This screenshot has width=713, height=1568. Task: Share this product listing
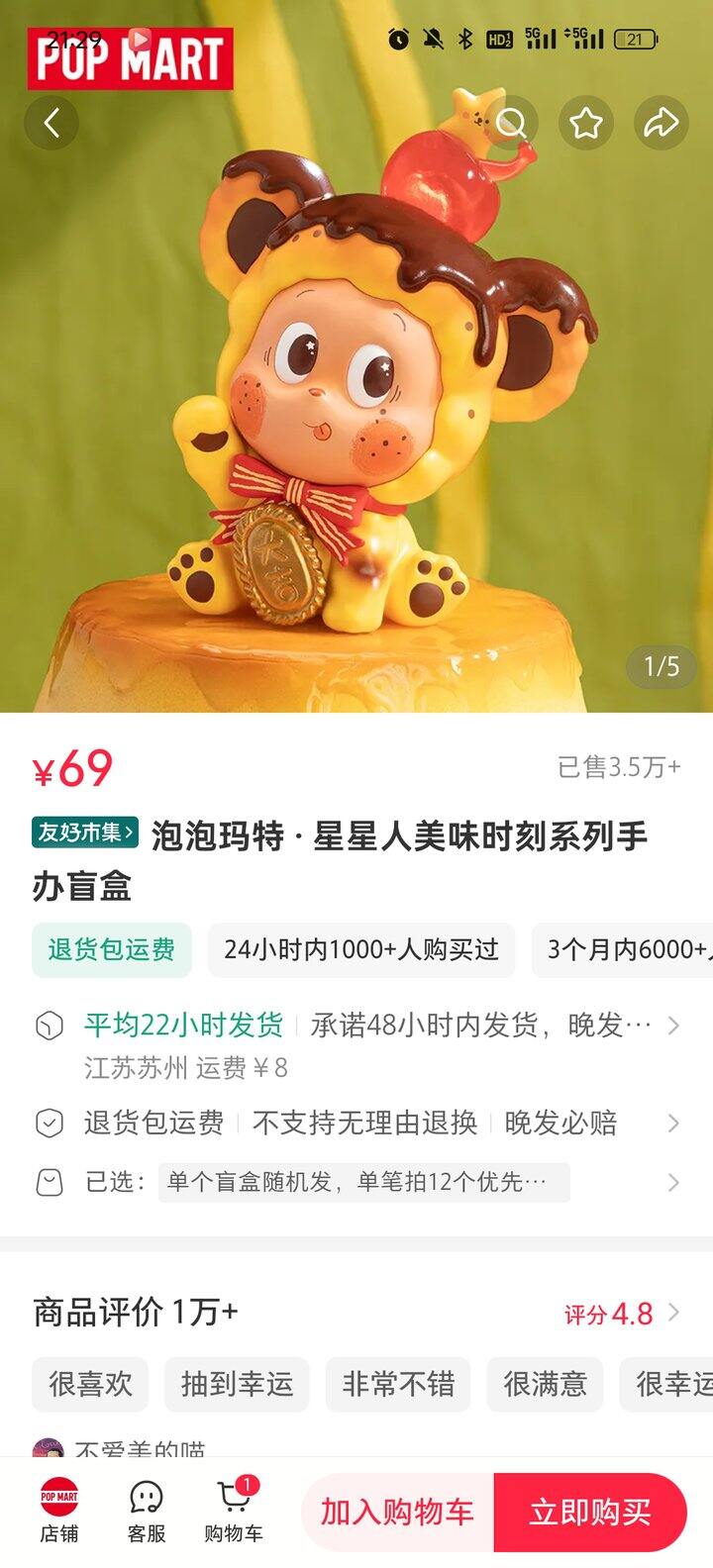(661, 124)
